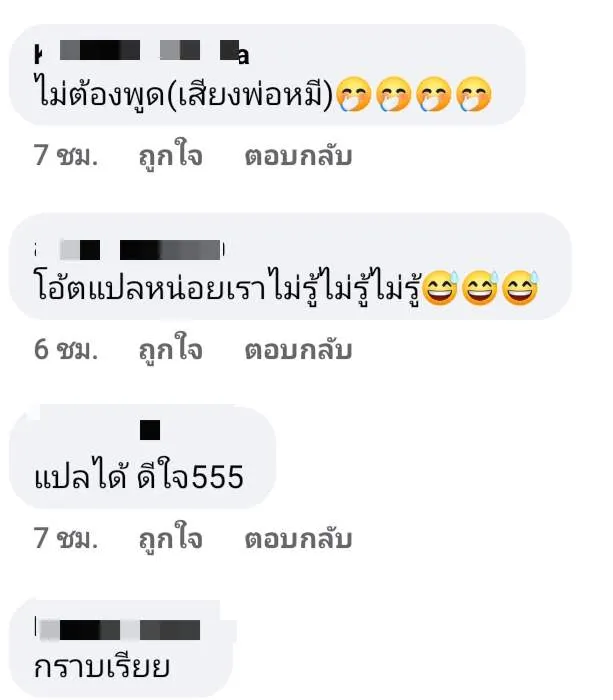The image size is (613, 700).
Task: Reply to the comment 'ไม่ต้องพูด(เสียงพ่อหมี)'
Action: click(298, 157)
